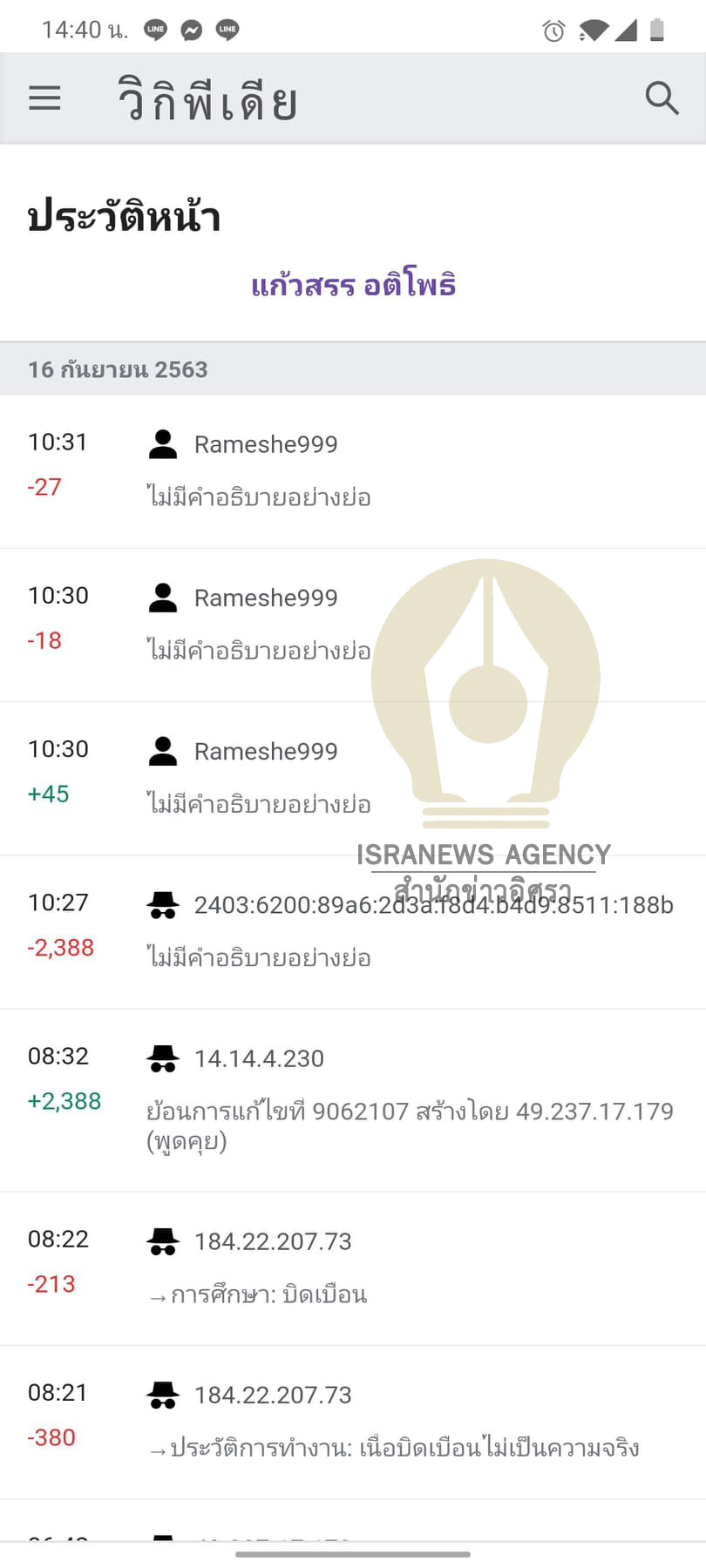Open the 10:27 revision with -2,388 change
The image size is (706, 1568).
tap(58, 902)
